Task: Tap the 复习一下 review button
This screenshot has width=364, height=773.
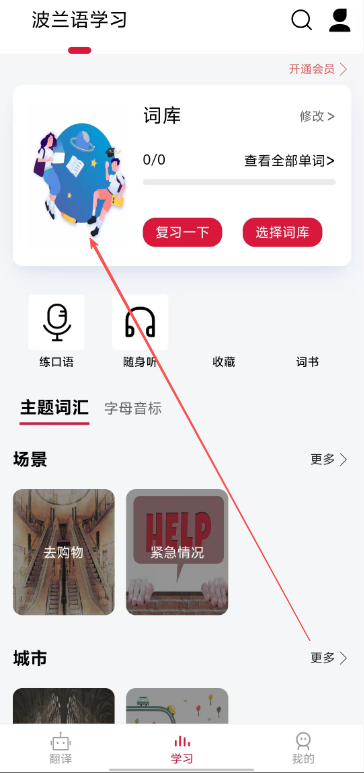Action: [182, 232]
